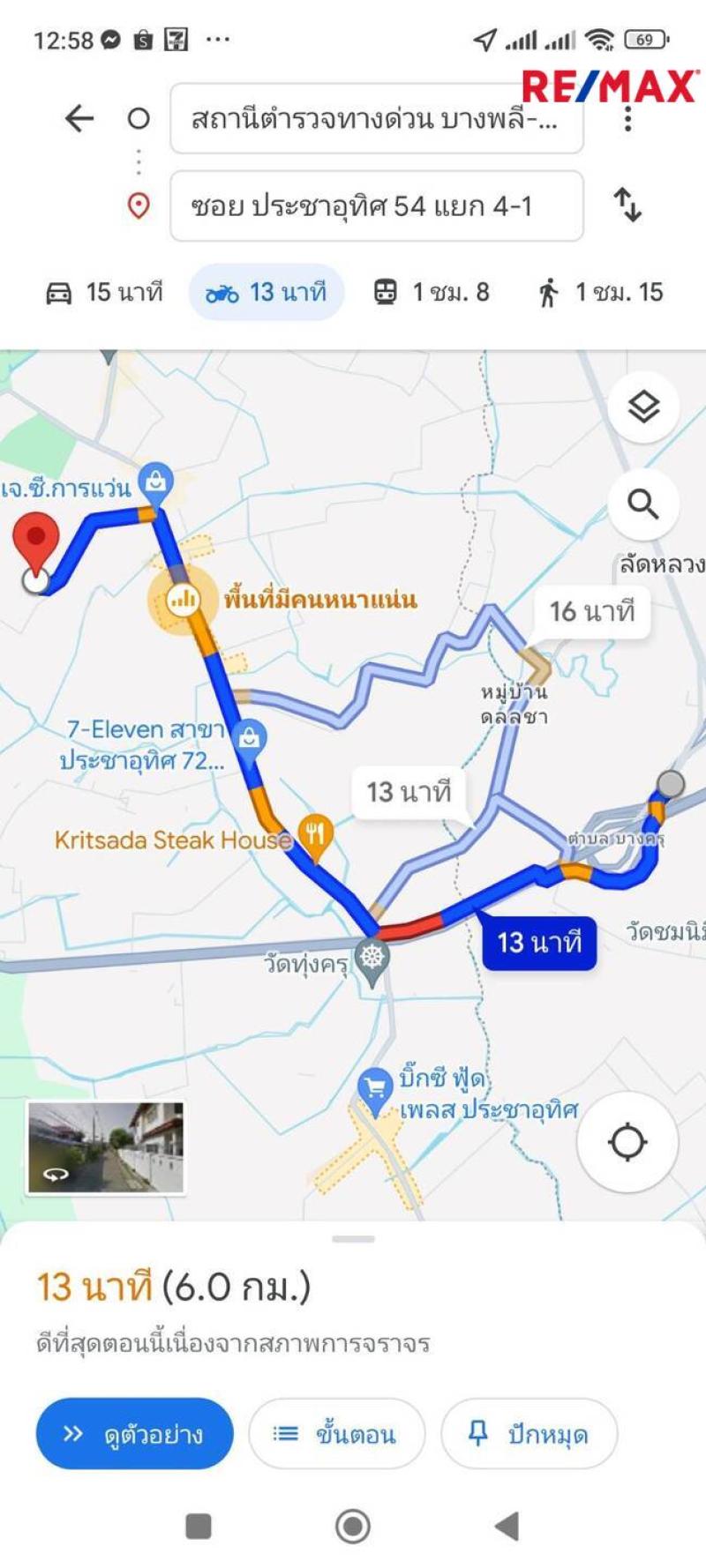This screenshot has height=1568, width=706.
Task: Switch to car mode 15 นาที
Action: [x=104, y=293]
